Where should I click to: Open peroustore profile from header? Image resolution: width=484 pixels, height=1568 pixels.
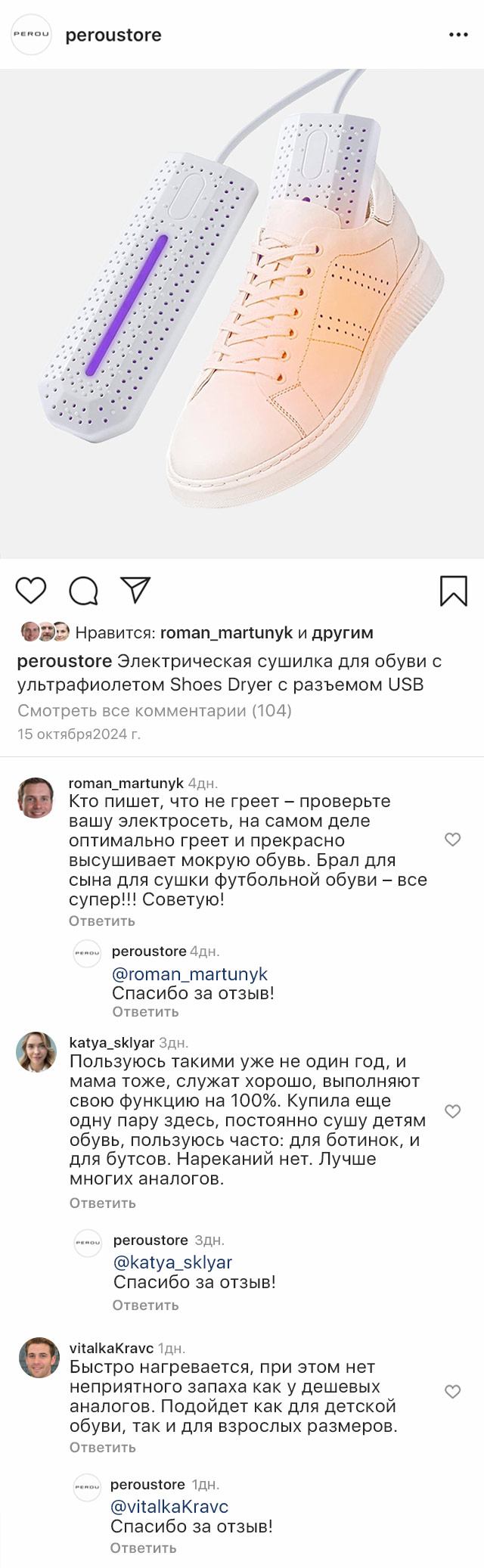[113, 35]
